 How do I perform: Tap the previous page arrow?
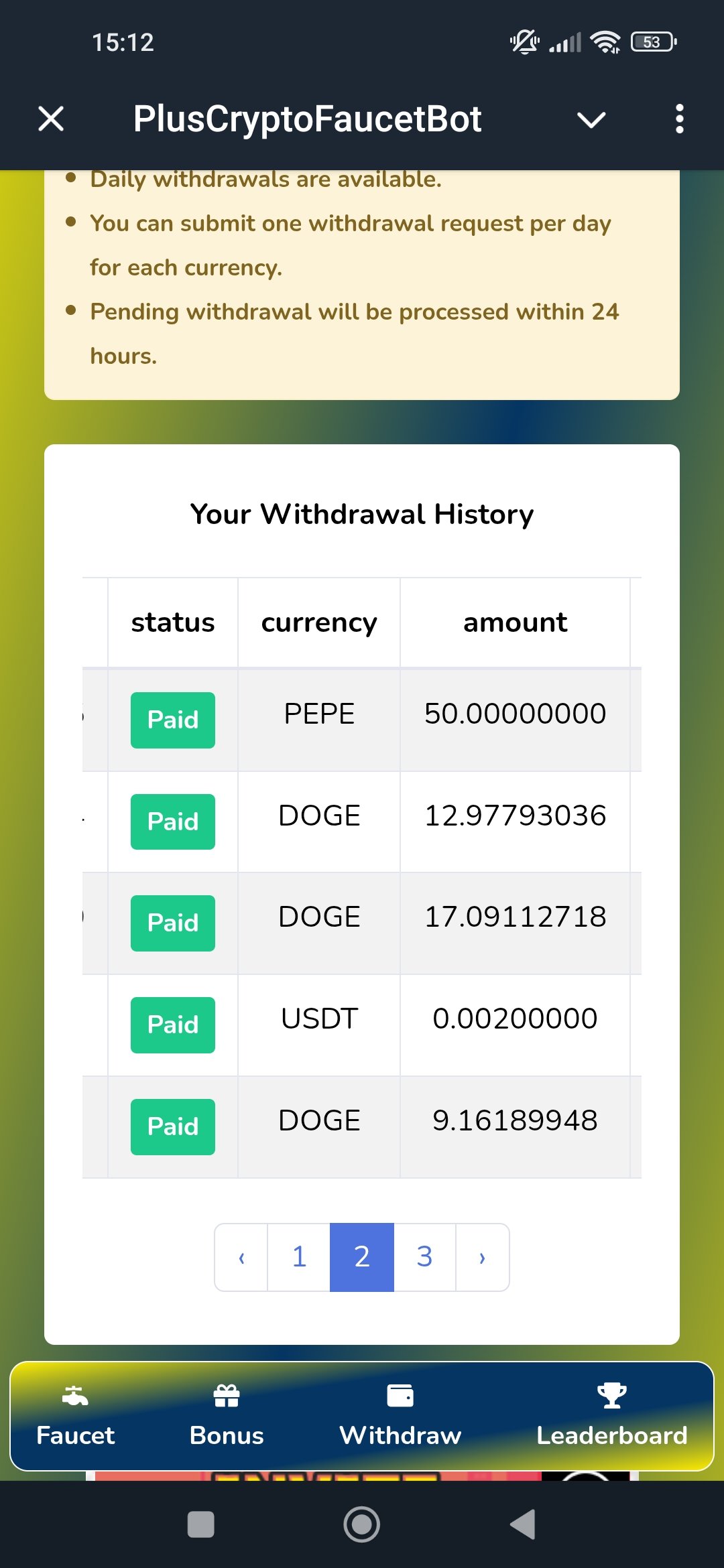(241, 1257)
